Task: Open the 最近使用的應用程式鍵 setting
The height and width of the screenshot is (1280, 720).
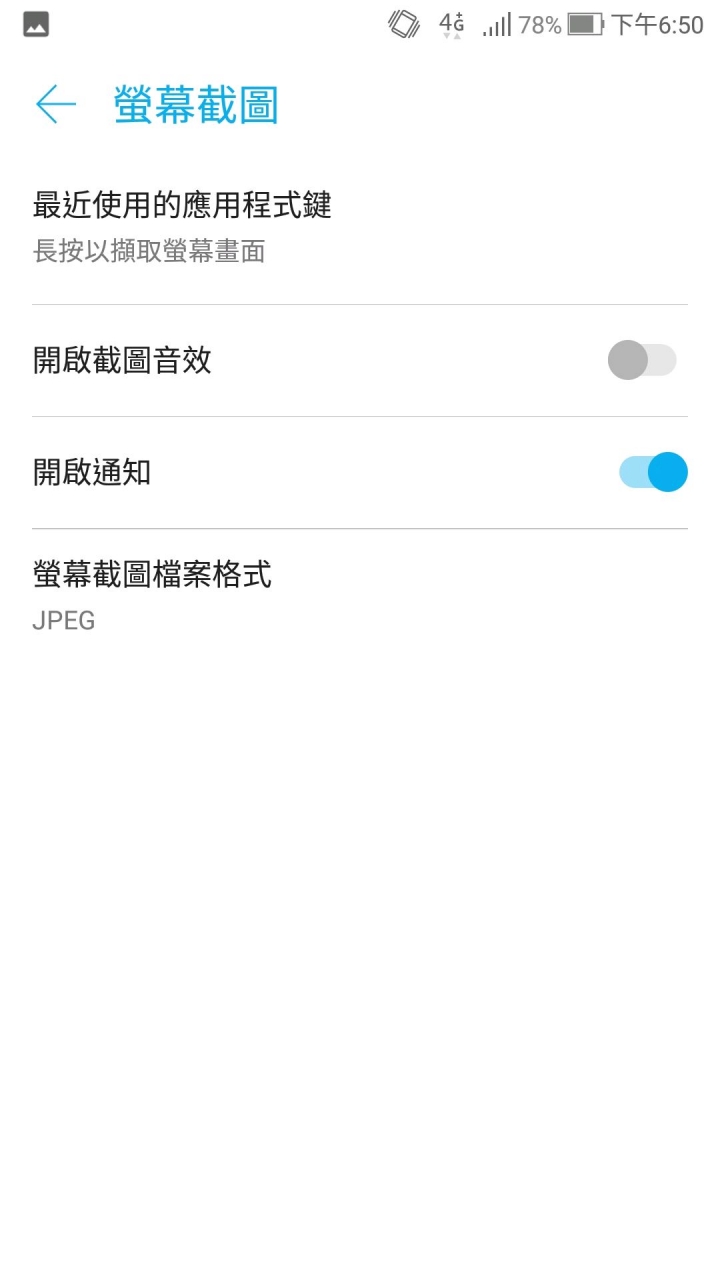Action: tap(360, 228)
